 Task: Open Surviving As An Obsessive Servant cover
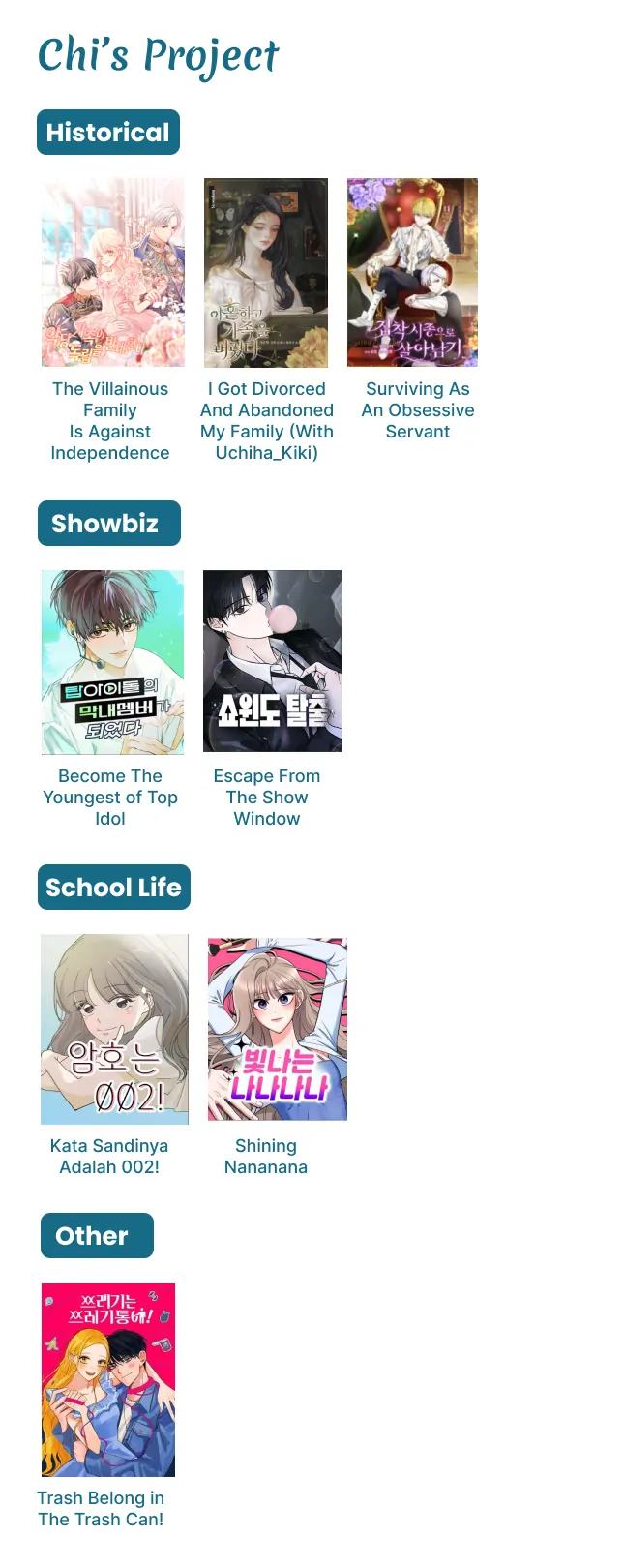(x=412, y=272)
